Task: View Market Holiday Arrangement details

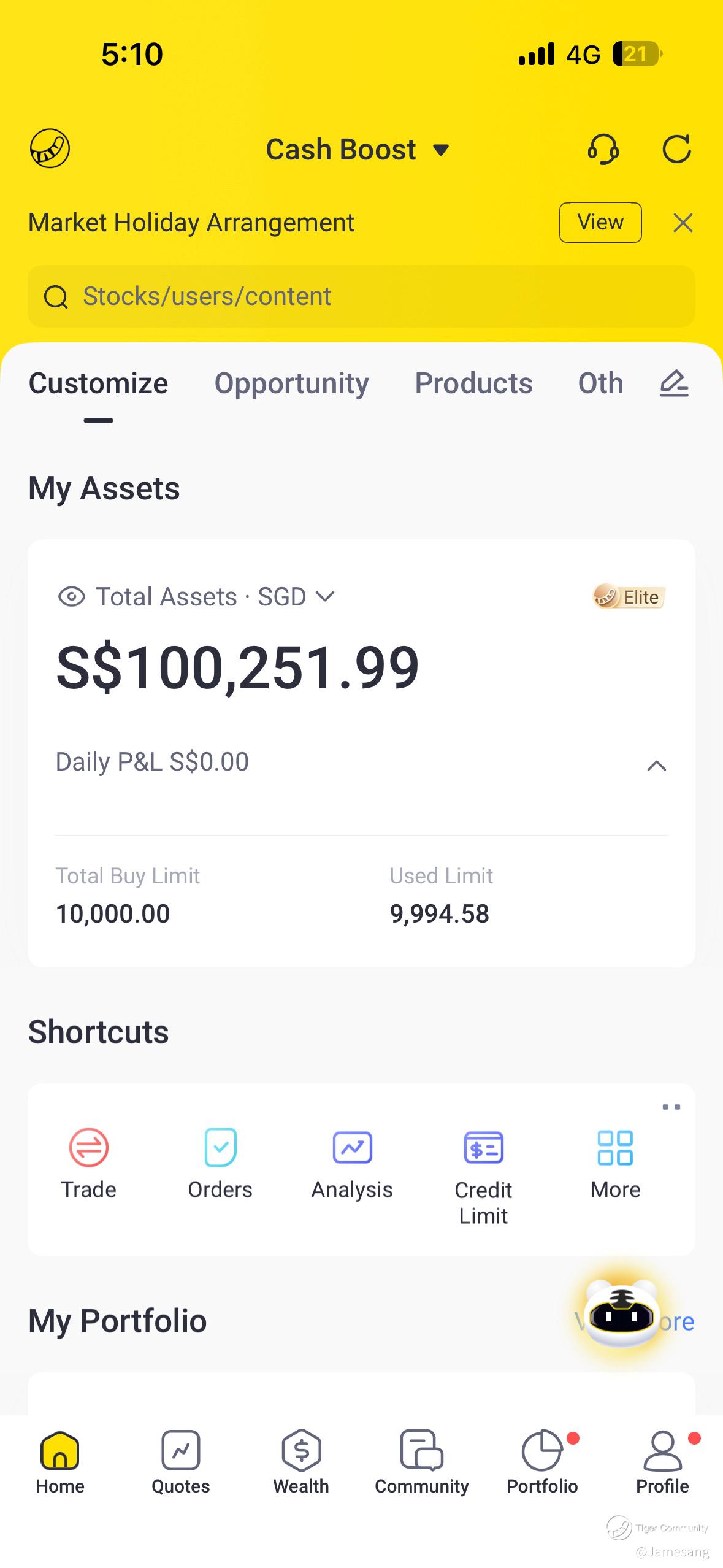Action: [x=600, y=222]
